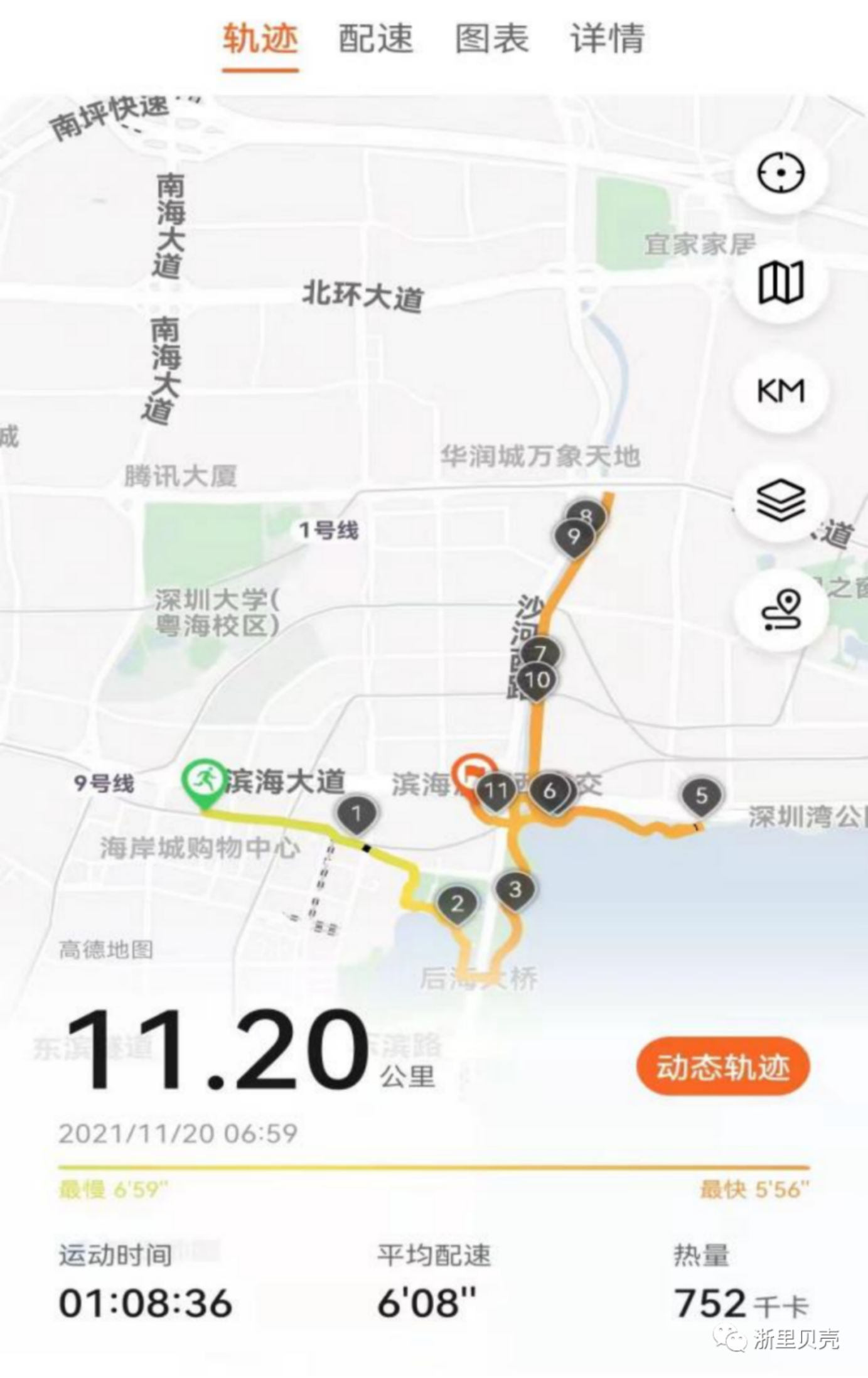The width and height of the screenshot is (868, 1378).
Task: Open the map layers option
Action: click(x=780, y=500)
